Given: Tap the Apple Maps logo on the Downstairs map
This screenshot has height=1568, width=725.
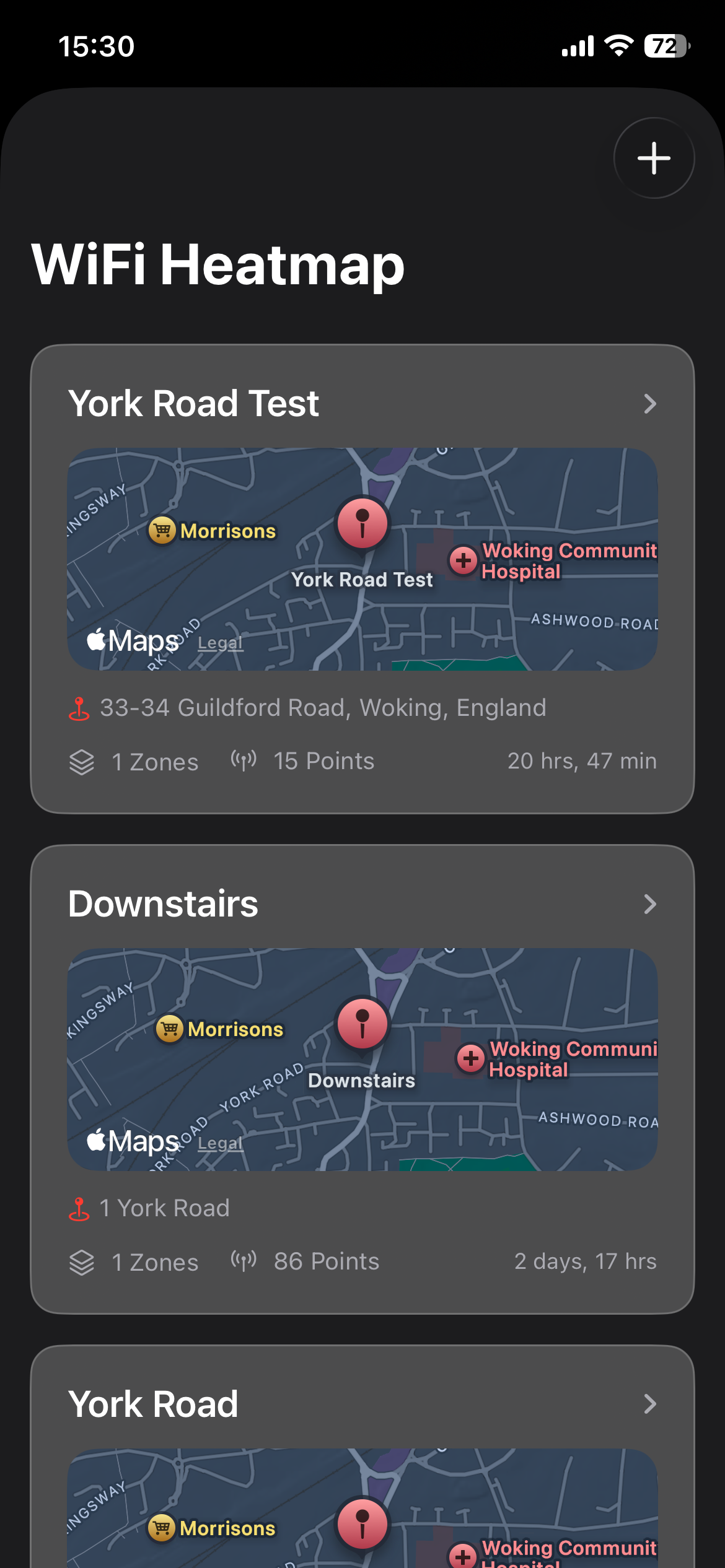Looking at the screenshot, I should [x=133, y=1141].
